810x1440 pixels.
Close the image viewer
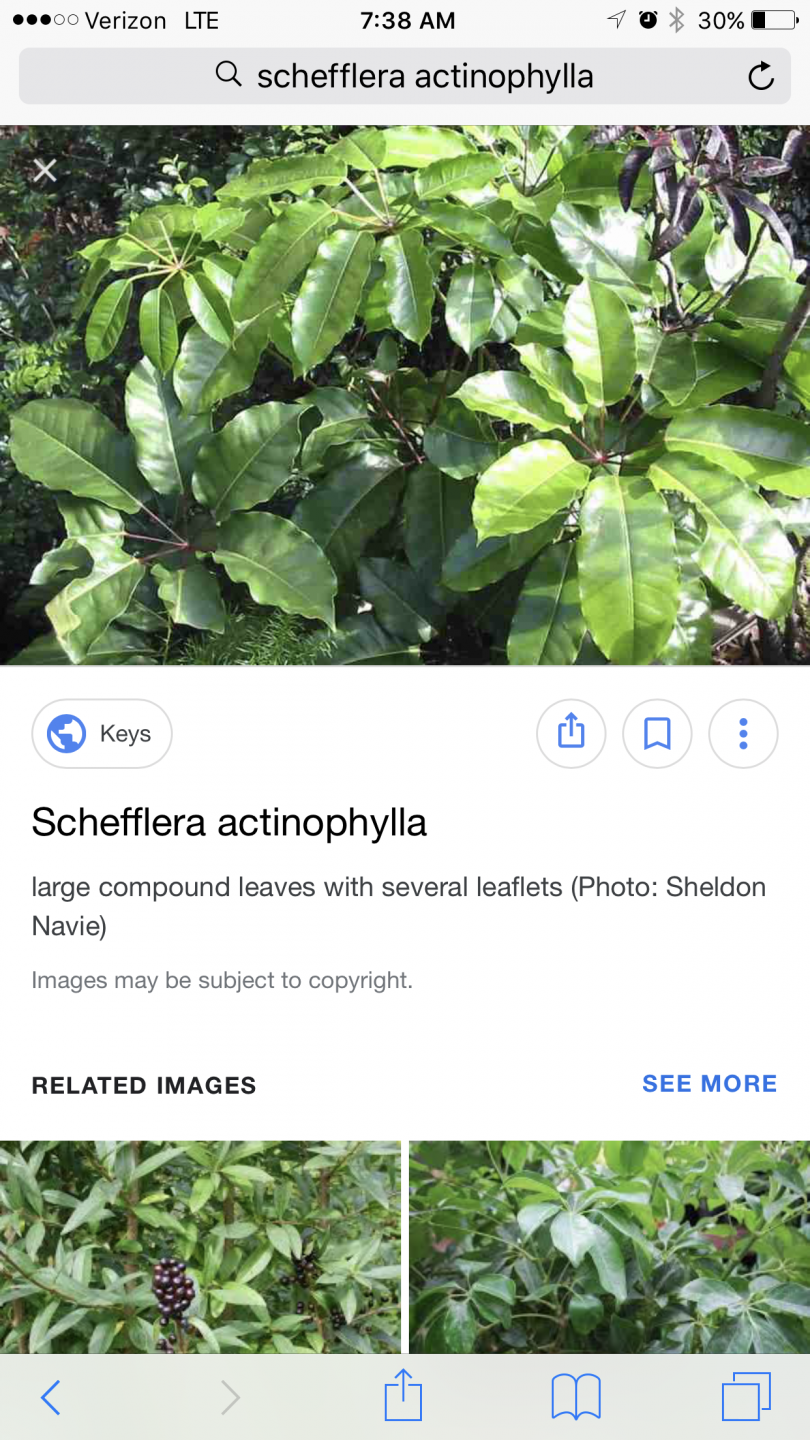click(x=44, y=171)
